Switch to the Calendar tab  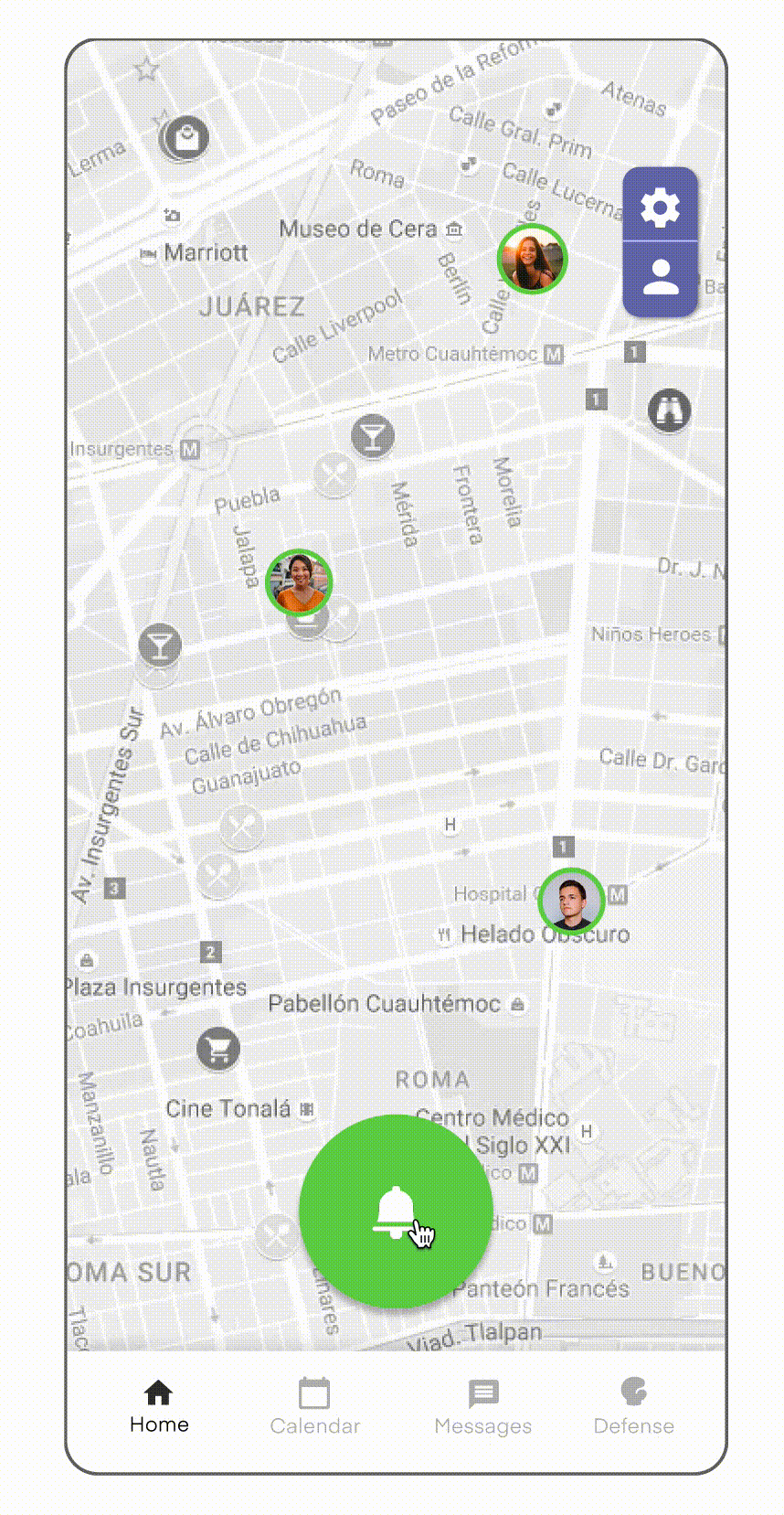coord(314,1407)
